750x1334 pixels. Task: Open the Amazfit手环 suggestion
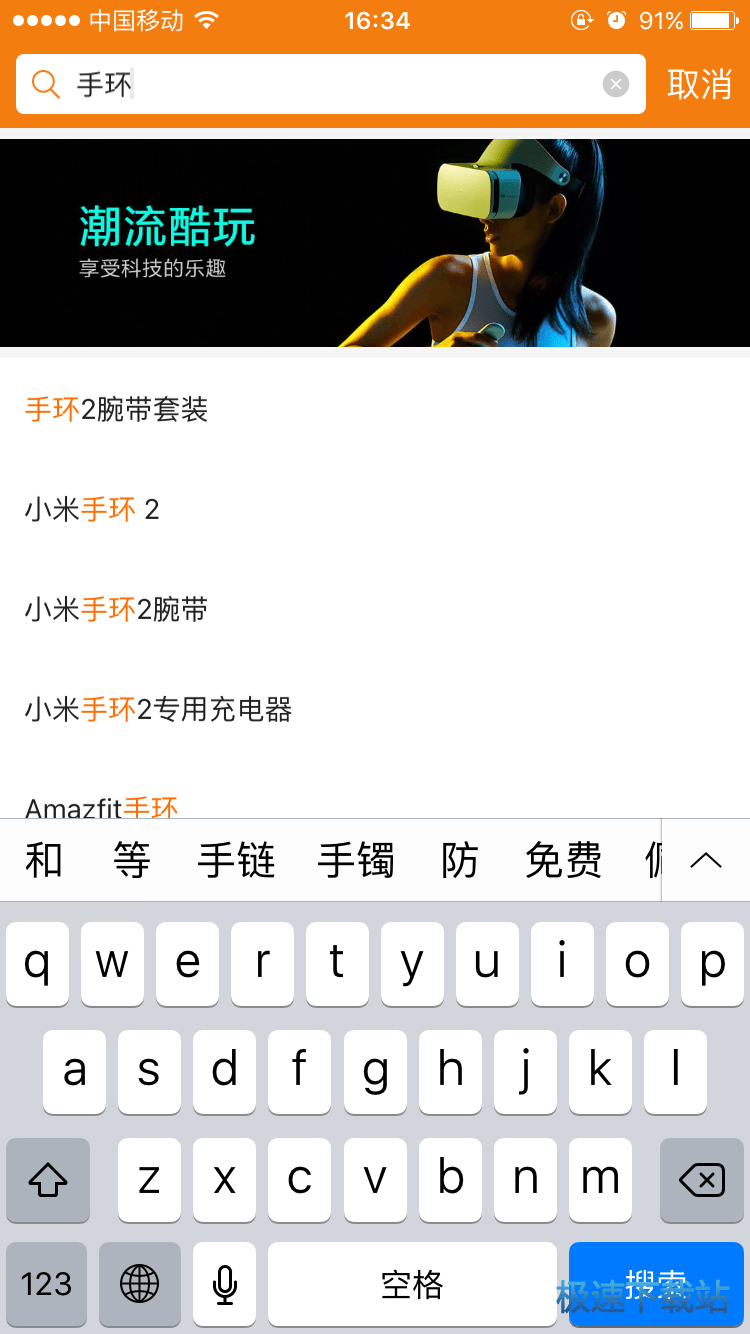[102, 807]
